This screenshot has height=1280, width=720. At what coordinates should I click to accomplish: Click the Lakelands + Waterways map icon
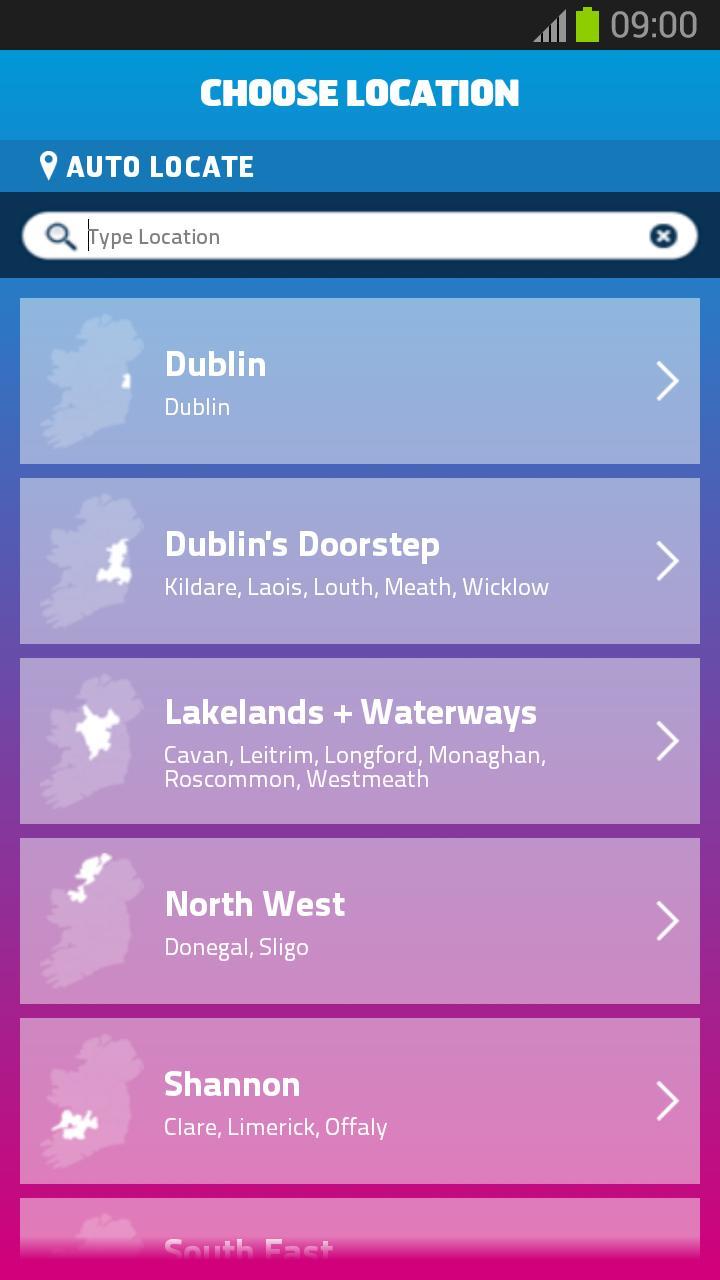pos(90,740)
